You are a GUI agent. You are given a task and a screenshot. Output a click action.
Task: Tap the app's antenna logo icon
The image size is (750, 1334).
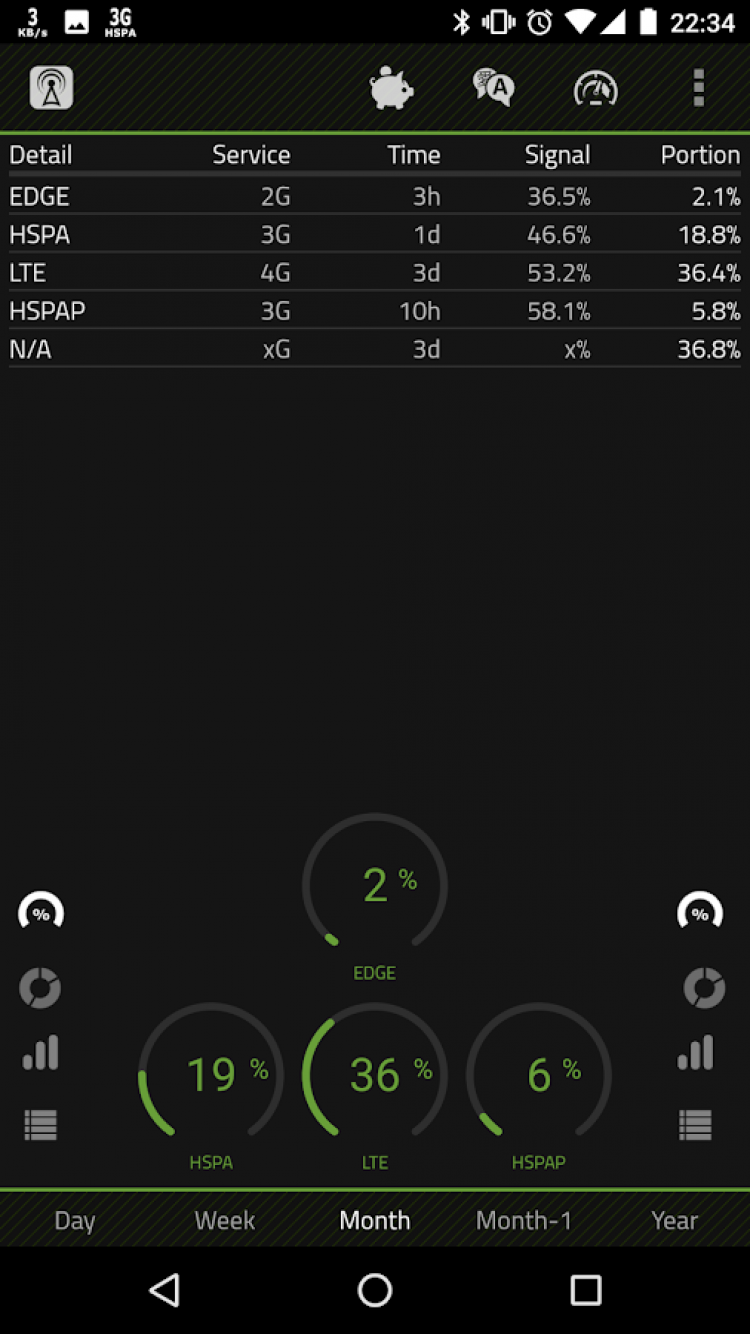click(x=50, y=87)
